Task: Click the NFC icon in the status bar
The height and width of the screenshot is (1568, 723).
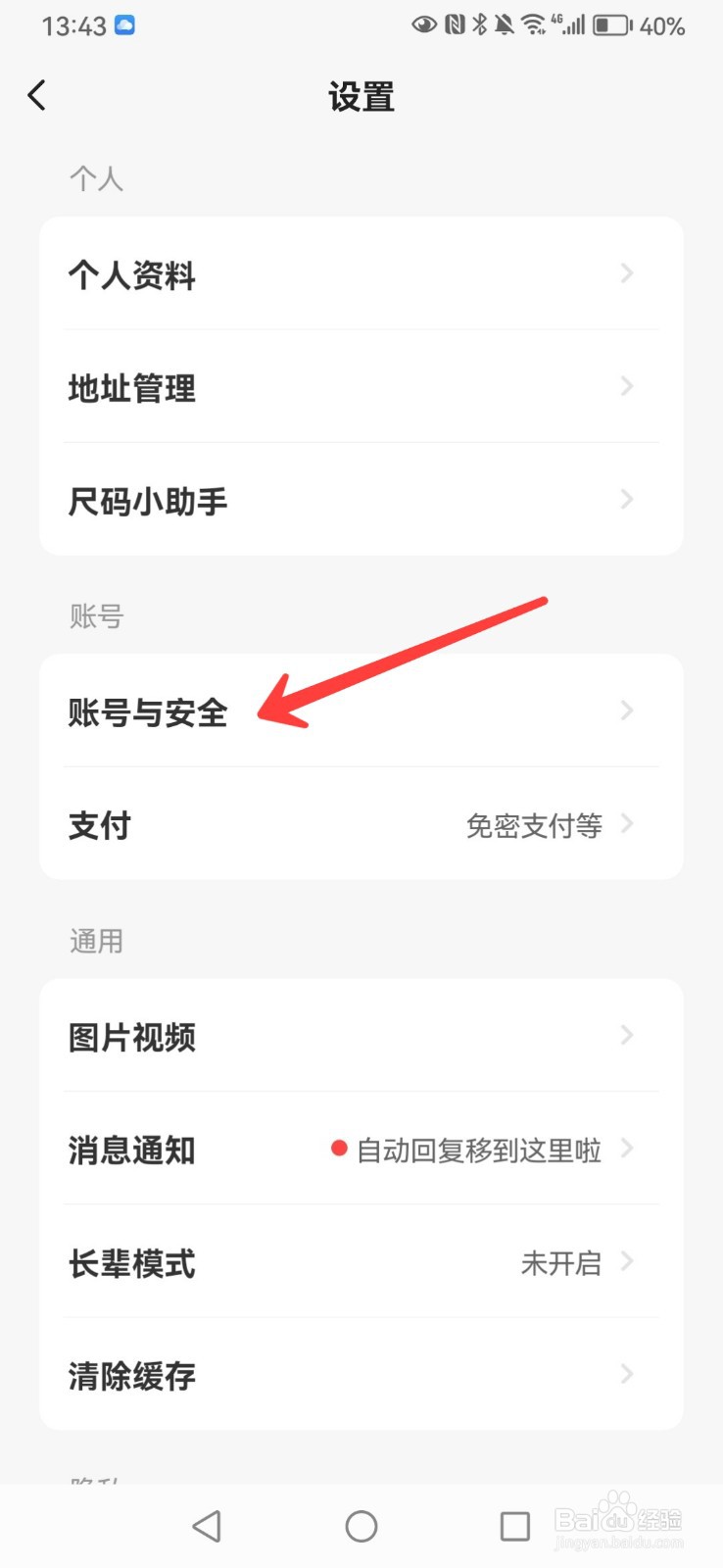Action: pyautogui.click(x=455, y=25)
